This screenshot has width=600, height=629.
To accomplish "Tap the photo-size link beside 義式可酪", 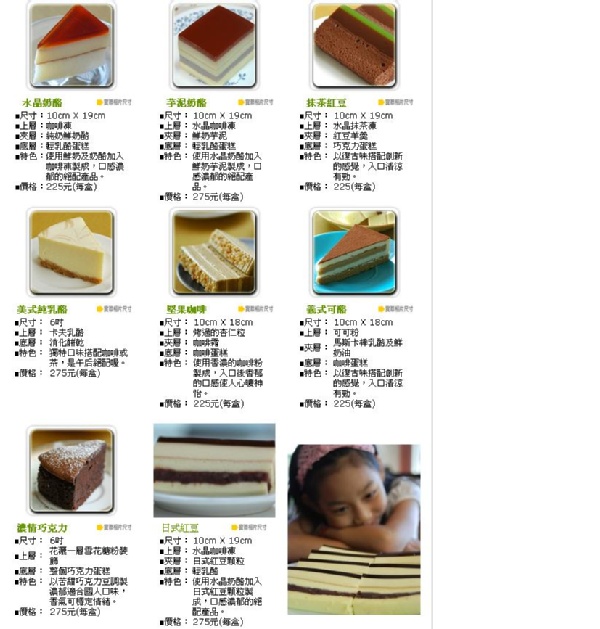I will (395, 309).
